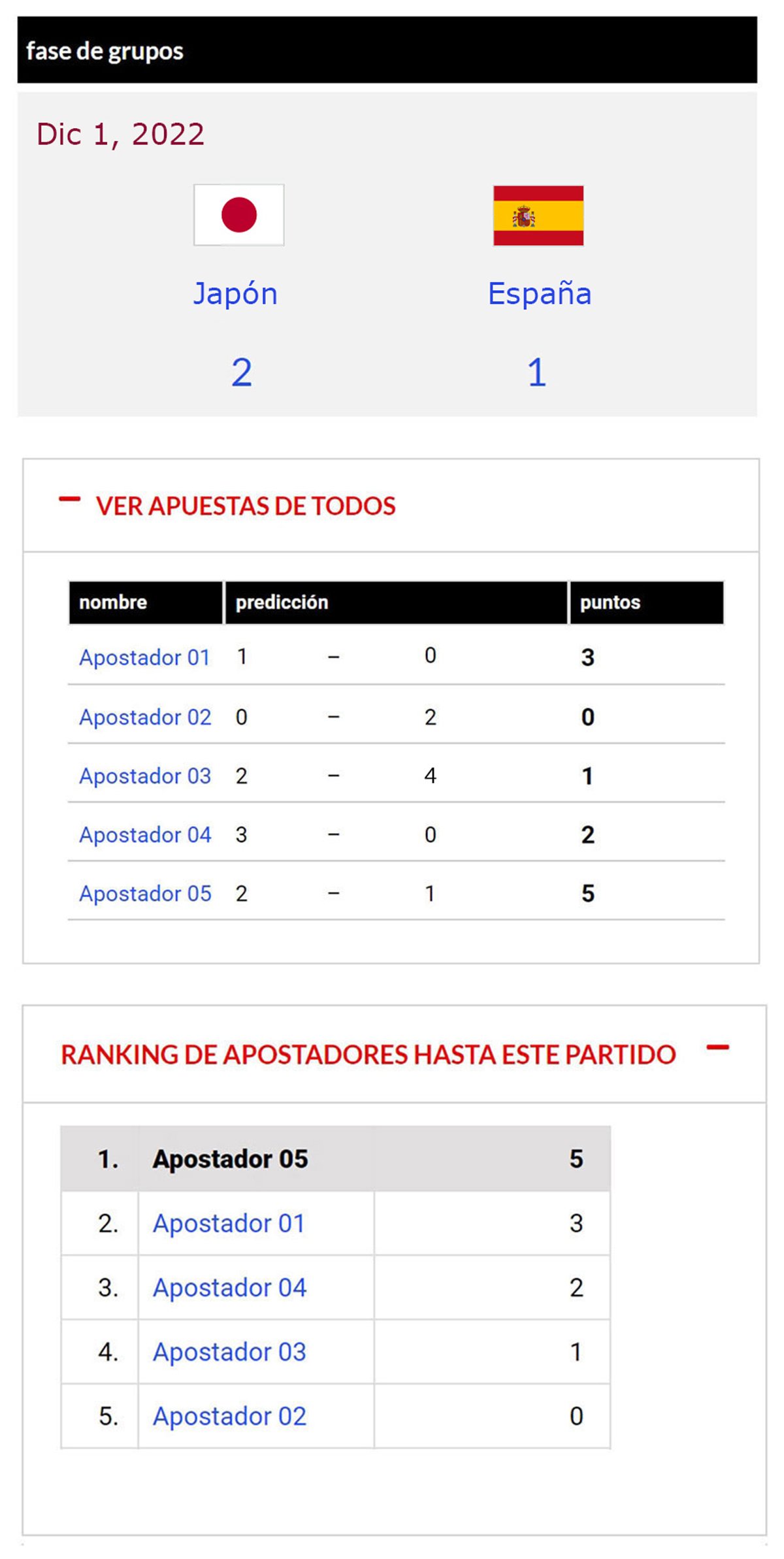Open the España team link

pyautogui.click(x=539, y=293)
